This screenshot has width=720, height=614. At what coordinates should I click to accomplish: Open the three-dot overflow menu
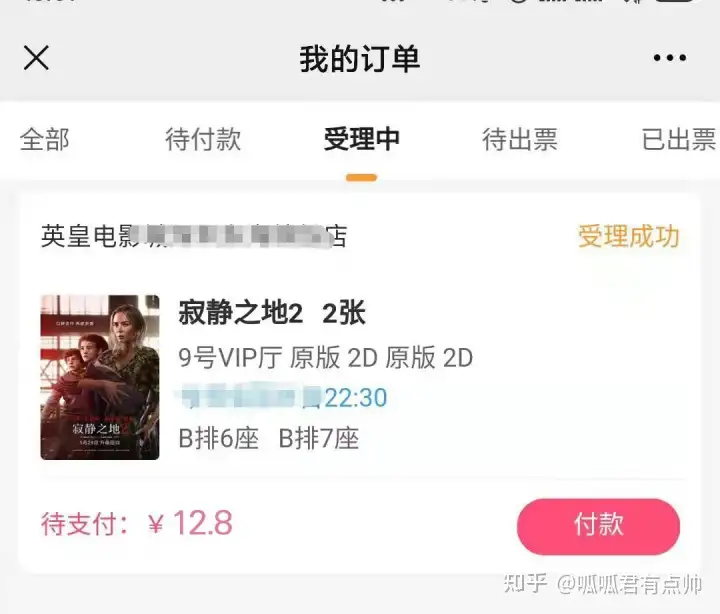click(x=669, y=58)
